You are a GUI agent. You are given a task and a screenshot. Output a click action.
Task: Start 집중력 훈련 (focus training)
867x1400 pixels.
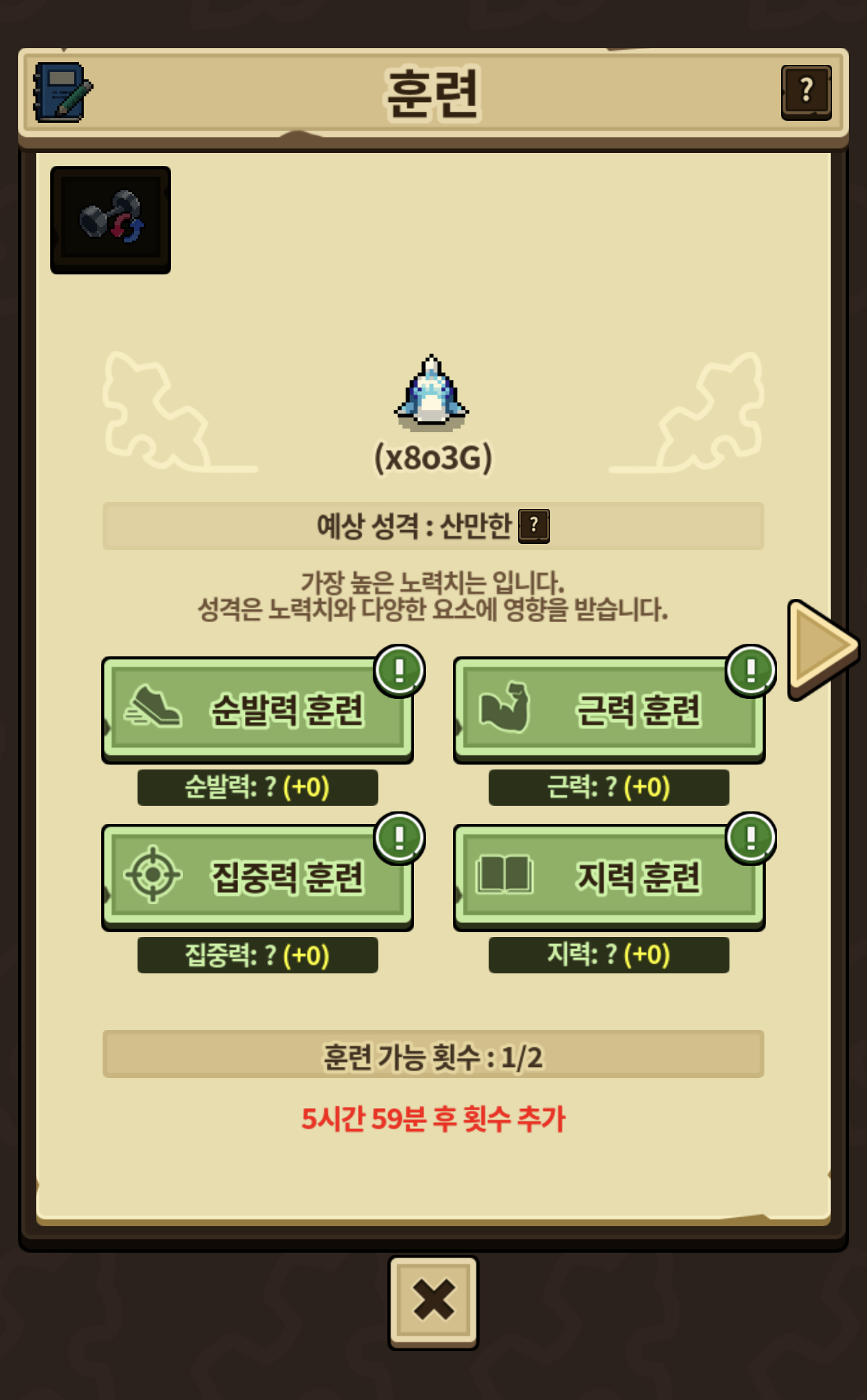point(258,878)
